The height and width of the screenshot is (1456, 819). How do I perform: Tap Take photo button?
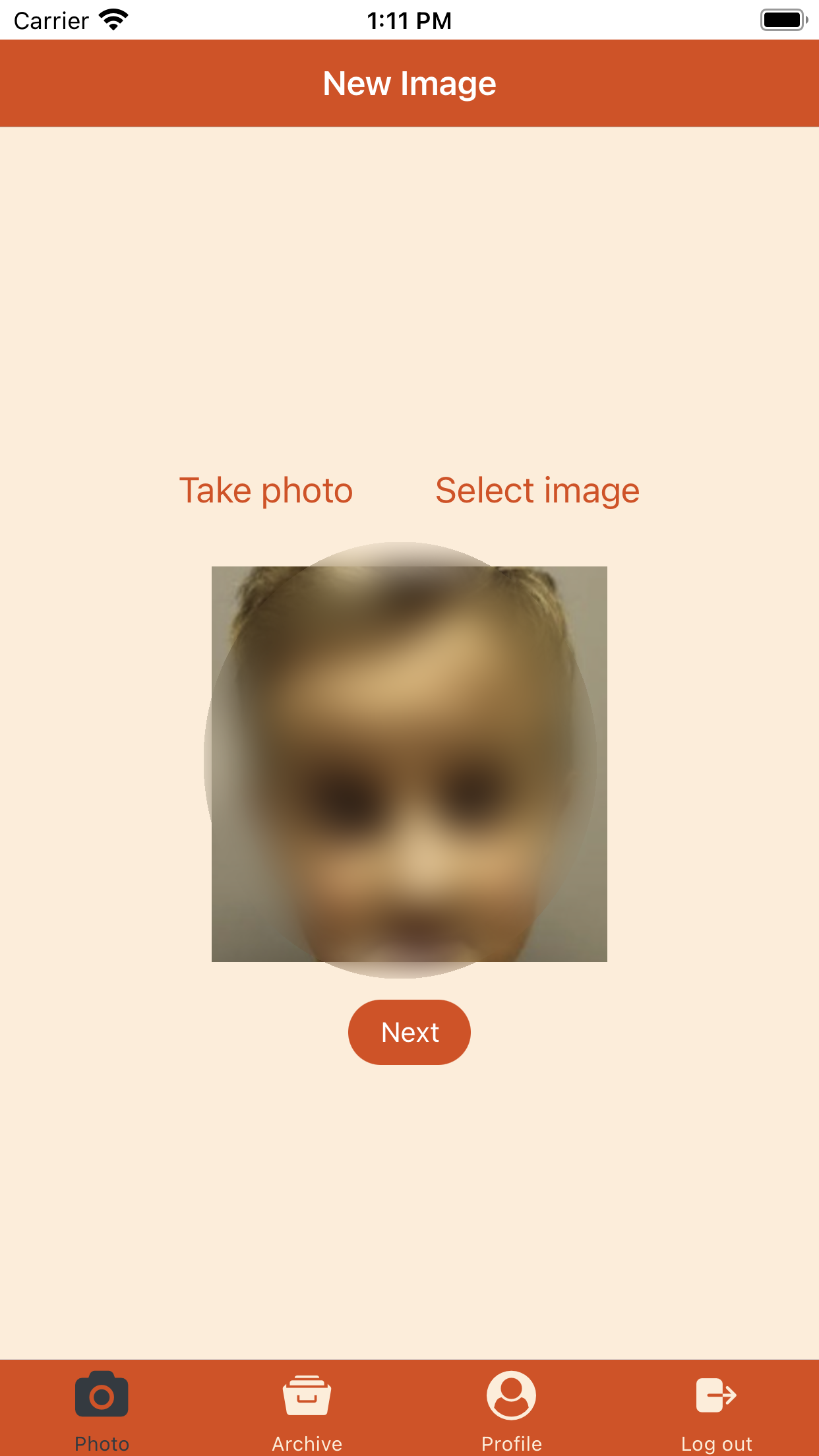[266, 491]
